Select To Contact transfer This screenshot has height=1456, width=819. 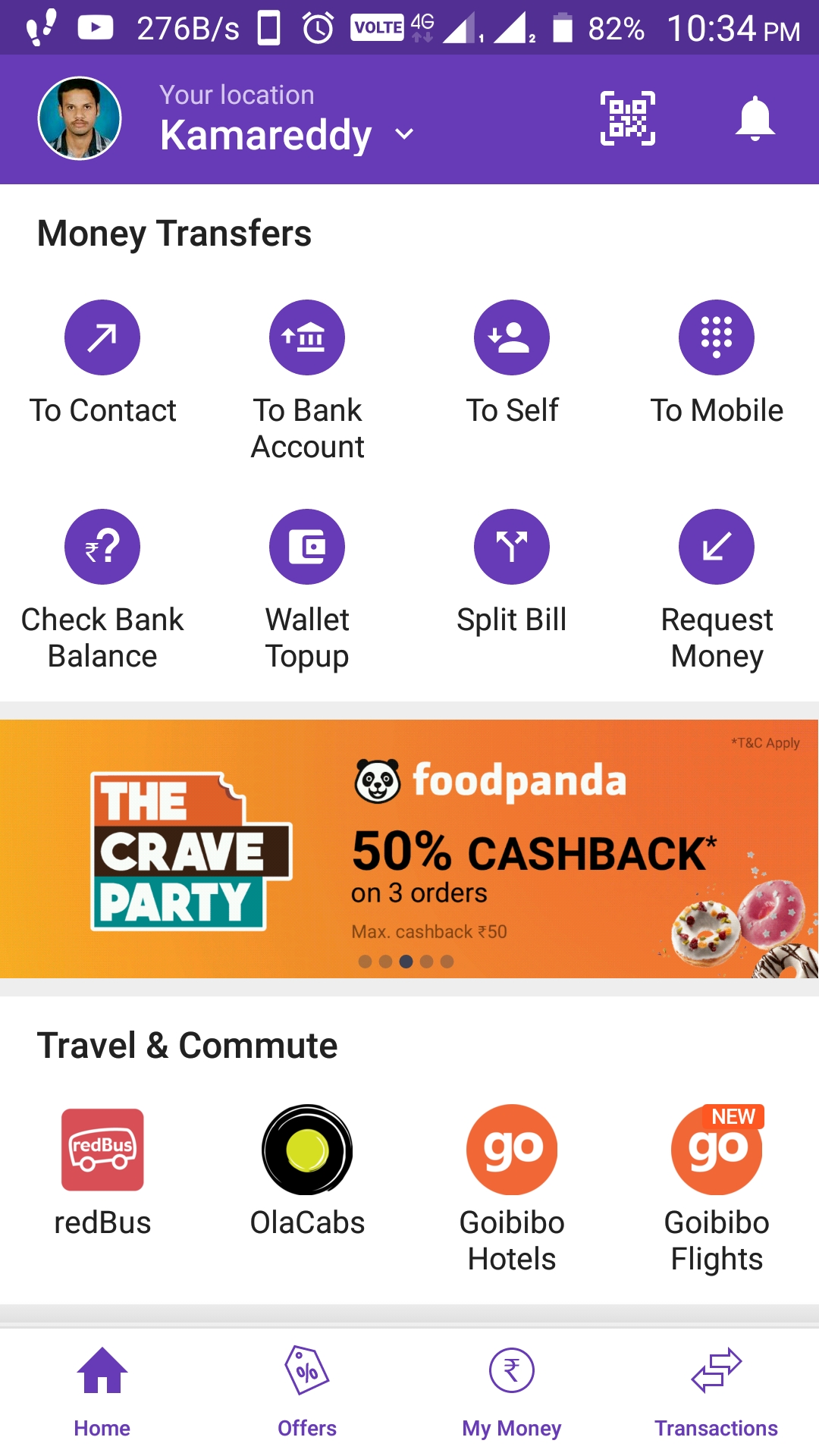pyautogui.click(x=102, y=338)
